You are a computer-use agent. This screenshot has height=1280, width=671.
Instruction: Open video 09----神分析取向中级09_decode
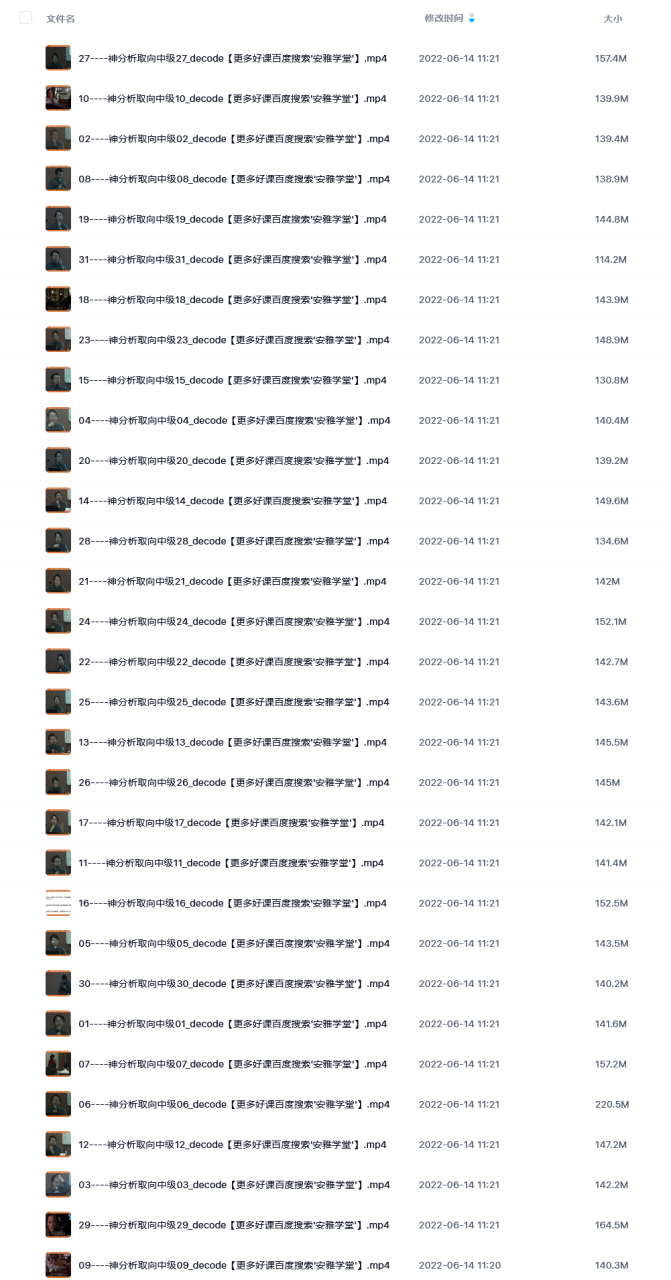coord(233,1265)
